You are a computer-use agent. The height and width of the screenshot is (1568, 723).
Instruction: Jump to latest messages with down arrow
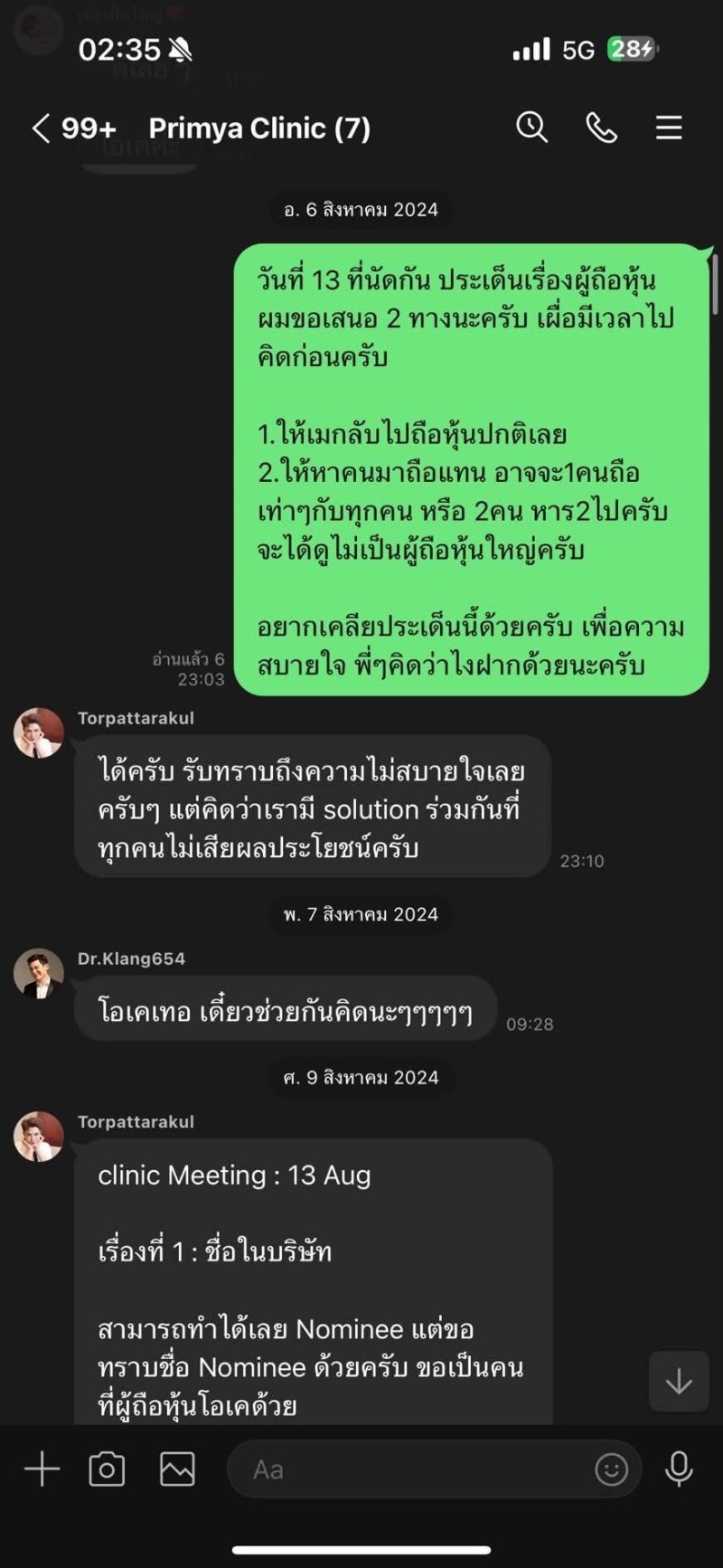point(679,1381)
